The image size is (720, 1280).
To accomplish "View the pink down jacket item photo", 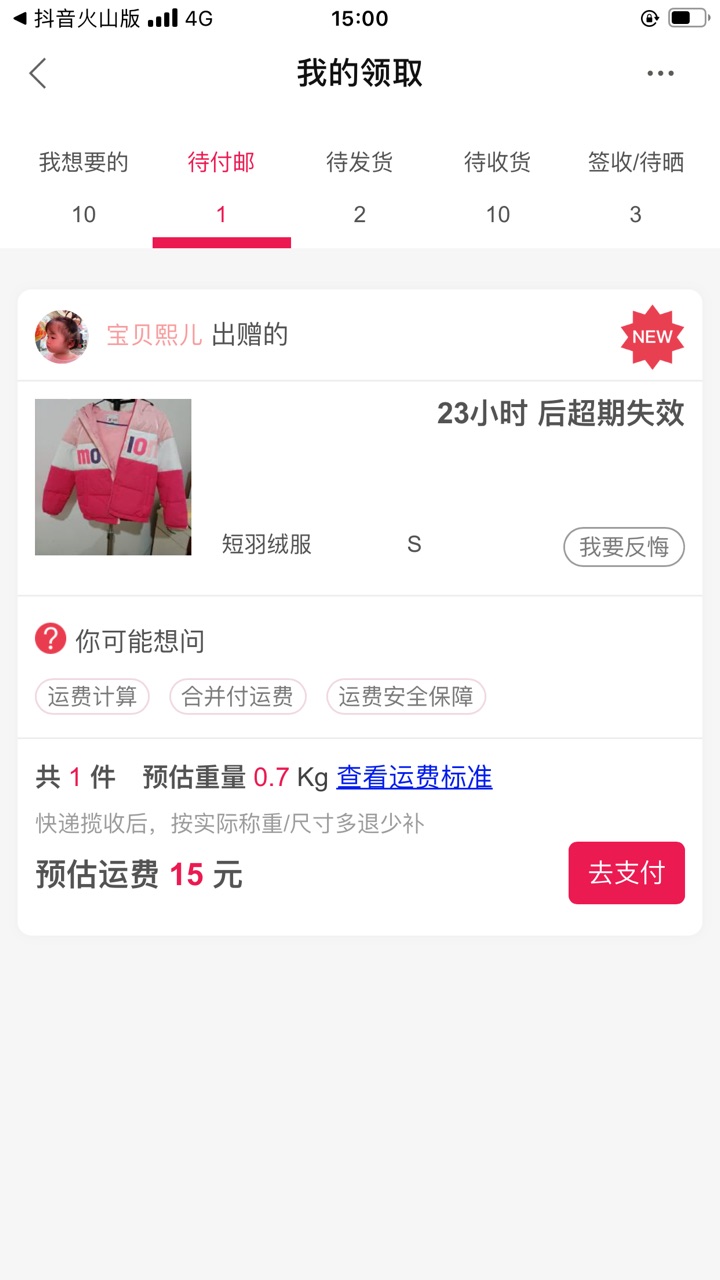I will point(113,477).
